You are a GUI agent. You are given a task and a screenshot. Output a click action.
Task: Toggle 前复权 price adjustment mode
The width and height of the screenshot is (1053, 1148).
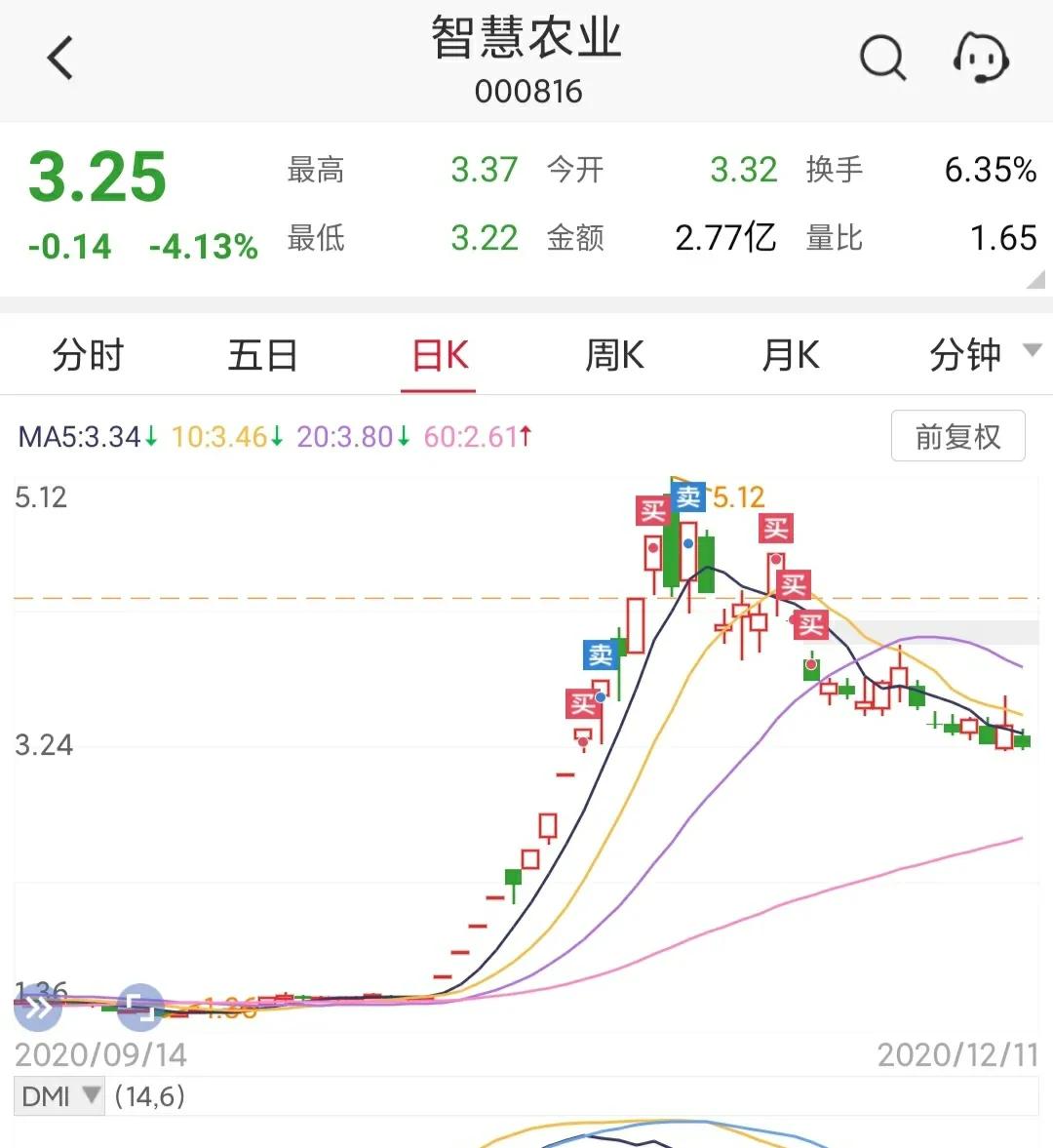point(956,436)
